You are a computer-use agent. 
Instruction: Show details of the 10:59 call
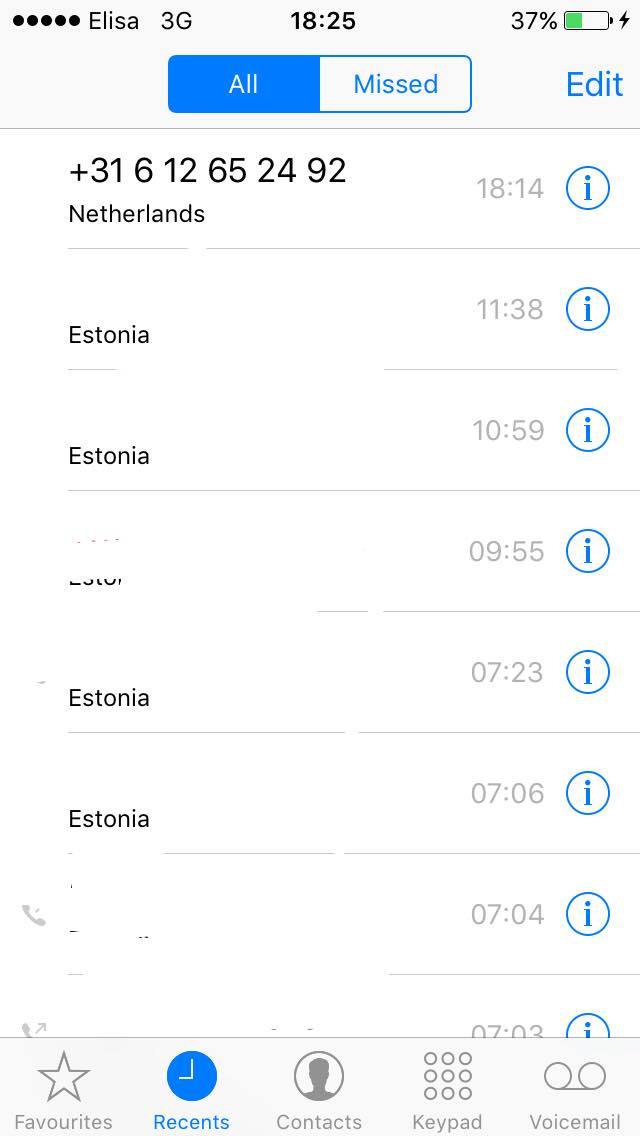(x=588, y=430)
